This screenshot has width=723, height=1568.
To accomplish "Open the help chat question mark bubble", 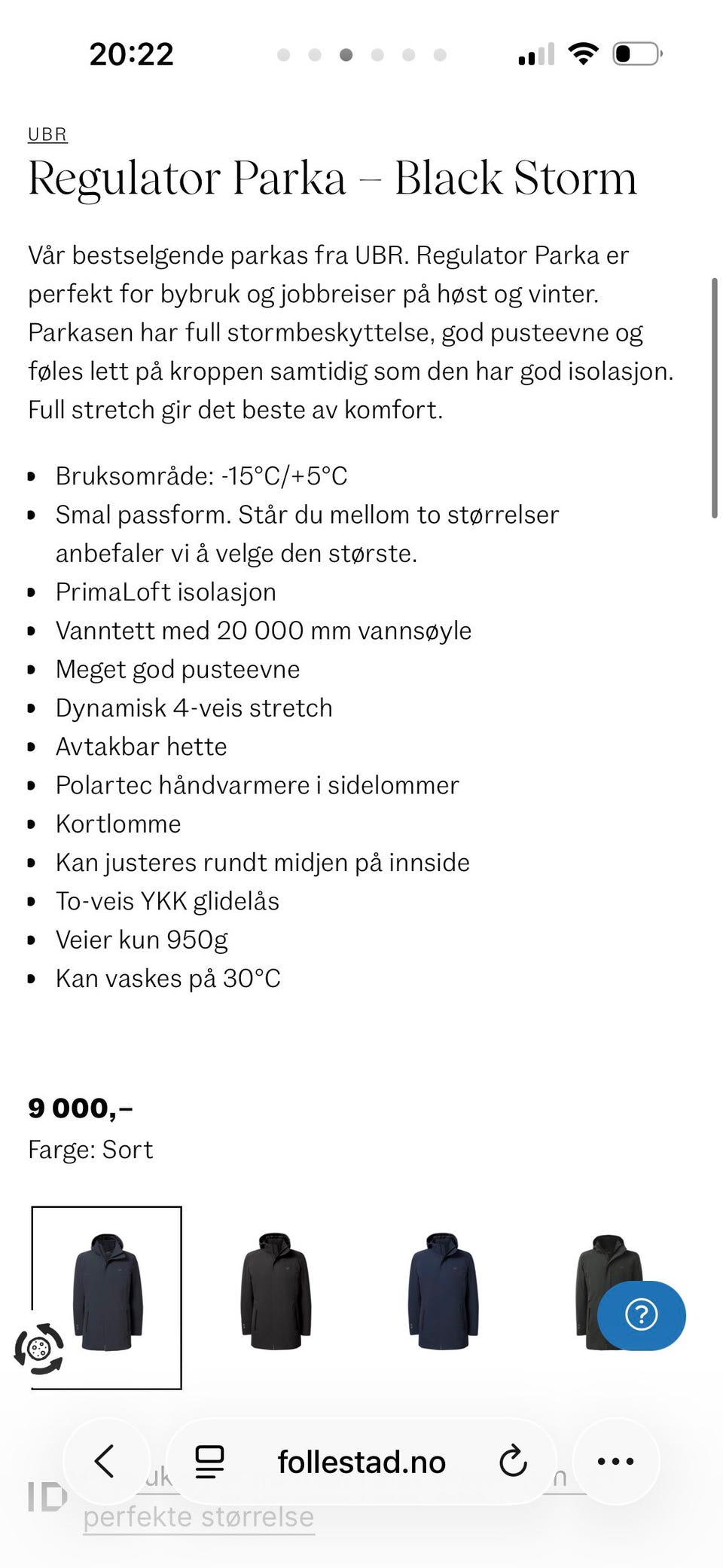I will coord(642,1314).
